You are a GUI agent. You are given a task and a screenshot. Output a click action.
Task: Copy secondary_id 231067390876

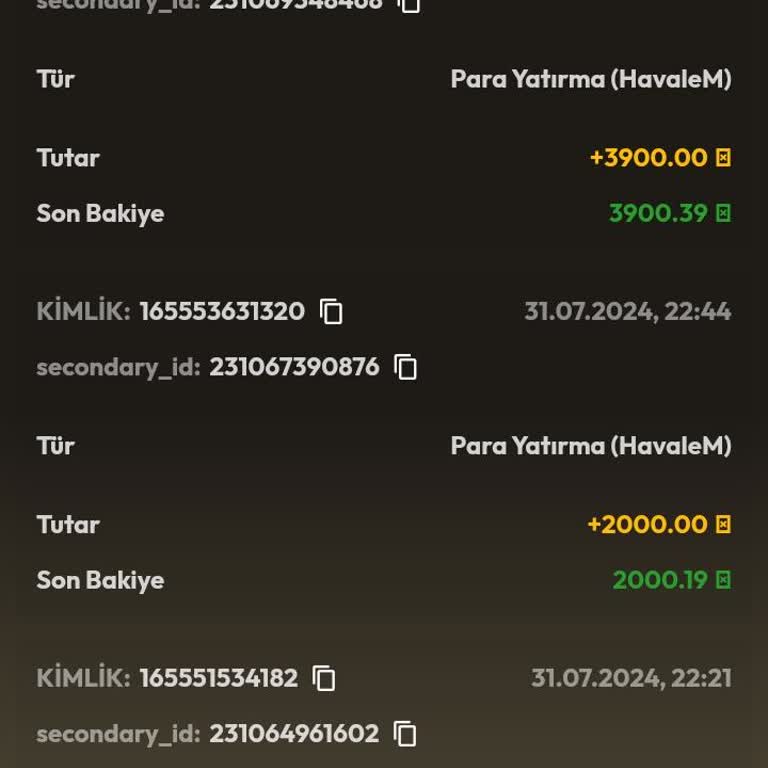tap(405, 367)
